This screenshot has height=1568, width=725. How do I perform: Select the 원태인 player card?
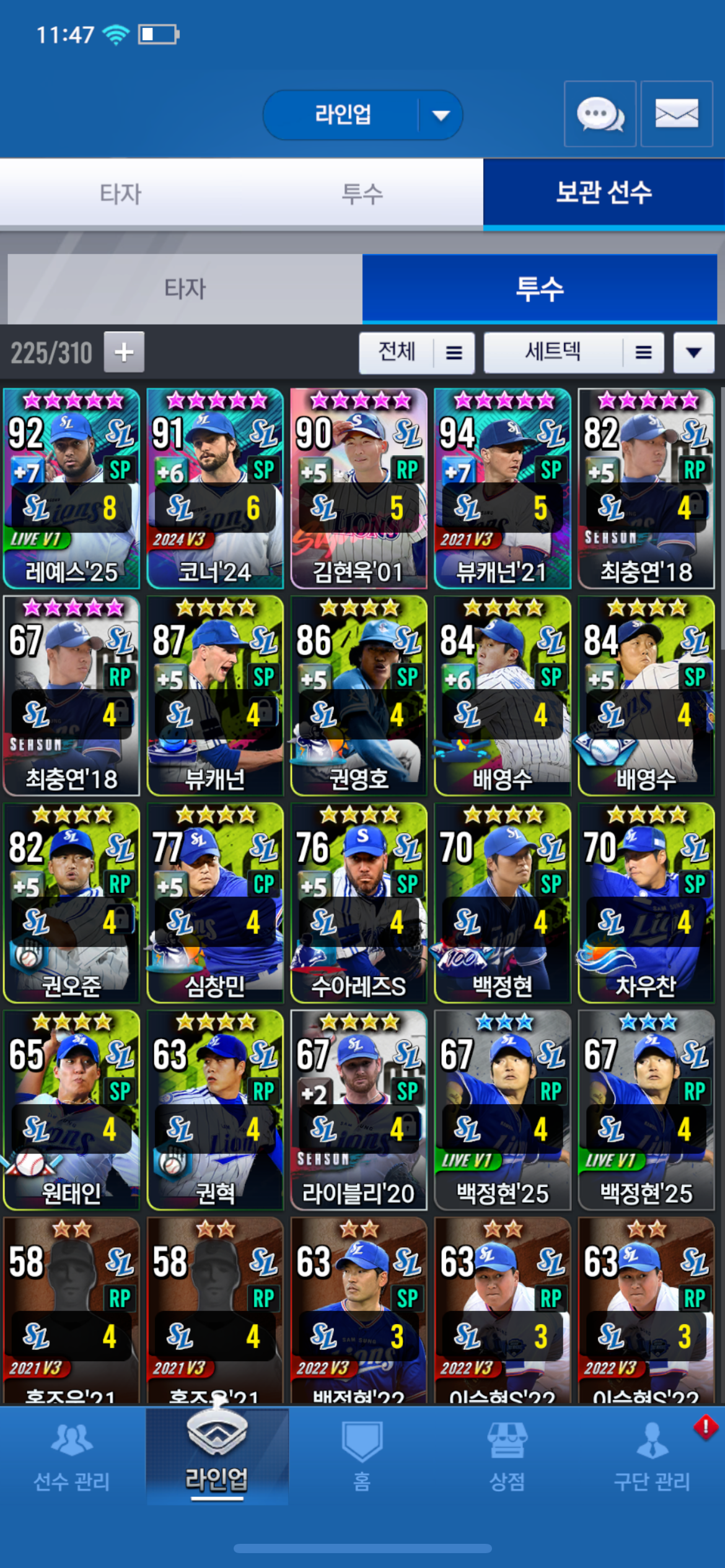pyautogui.click(x=71, y=1110)
